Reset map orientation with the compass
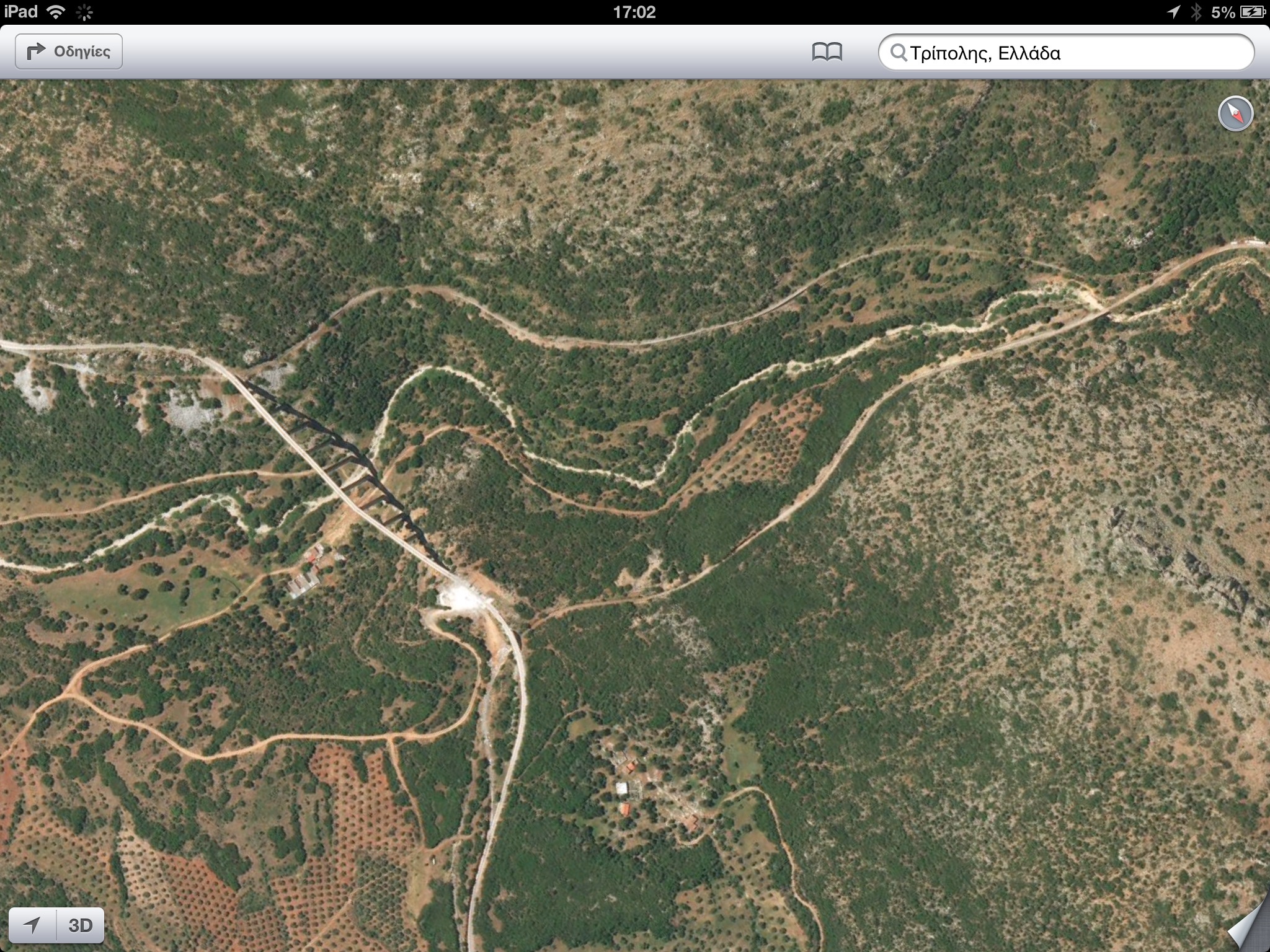The width and height of the screenshot is (1270, 952). [1235, 114]
